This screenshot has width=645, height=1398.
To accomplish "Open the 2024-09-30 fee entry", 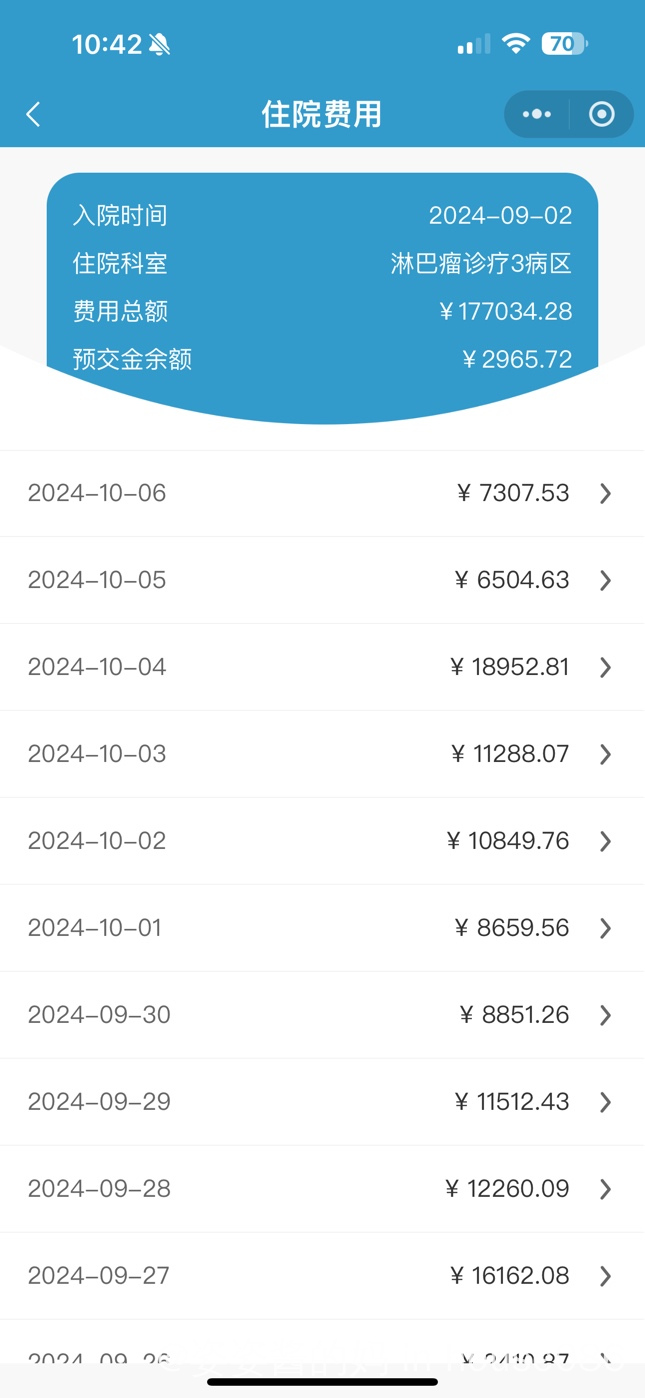I will coord(322,1015).
